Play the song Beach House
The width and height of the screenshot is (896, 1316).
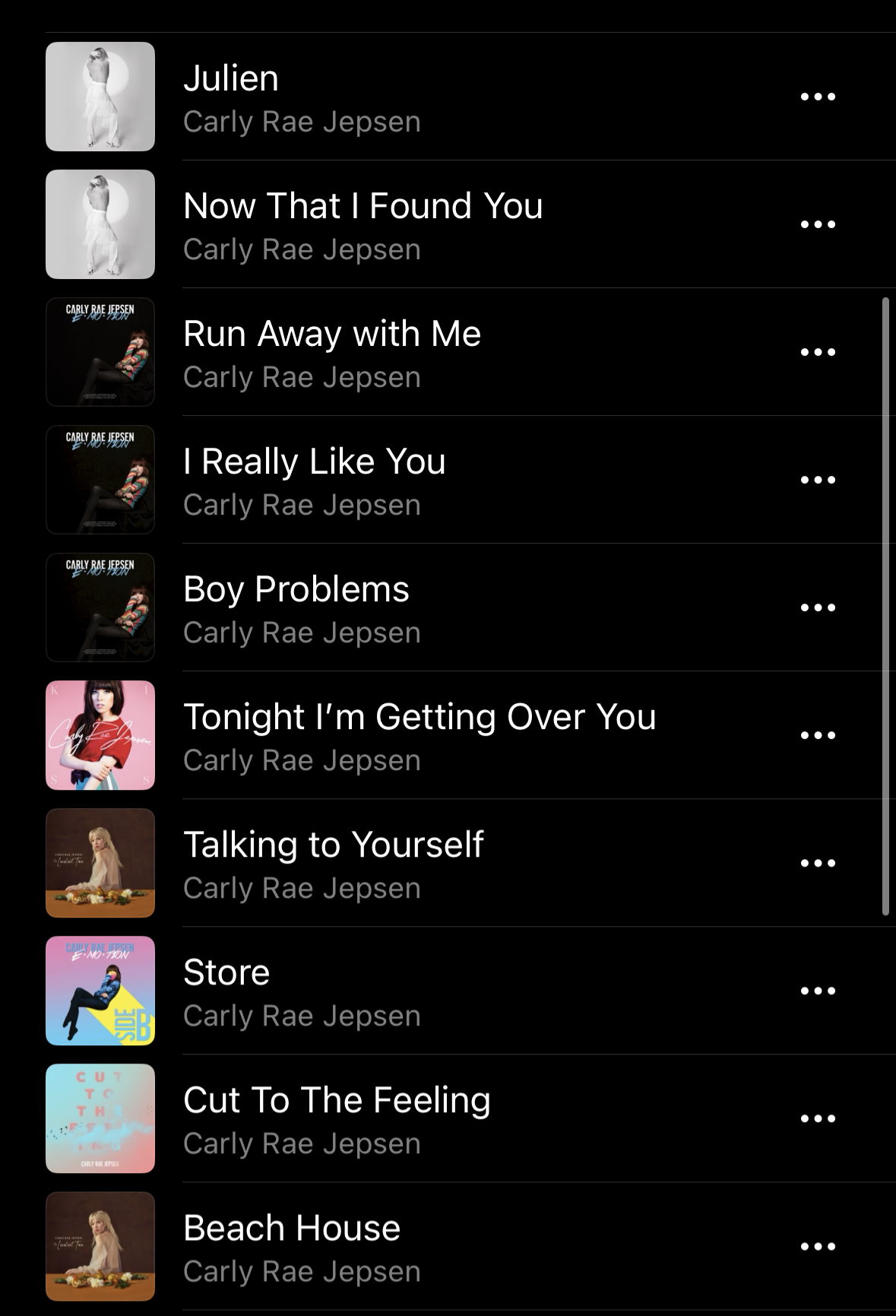[x=292, y=1229]
